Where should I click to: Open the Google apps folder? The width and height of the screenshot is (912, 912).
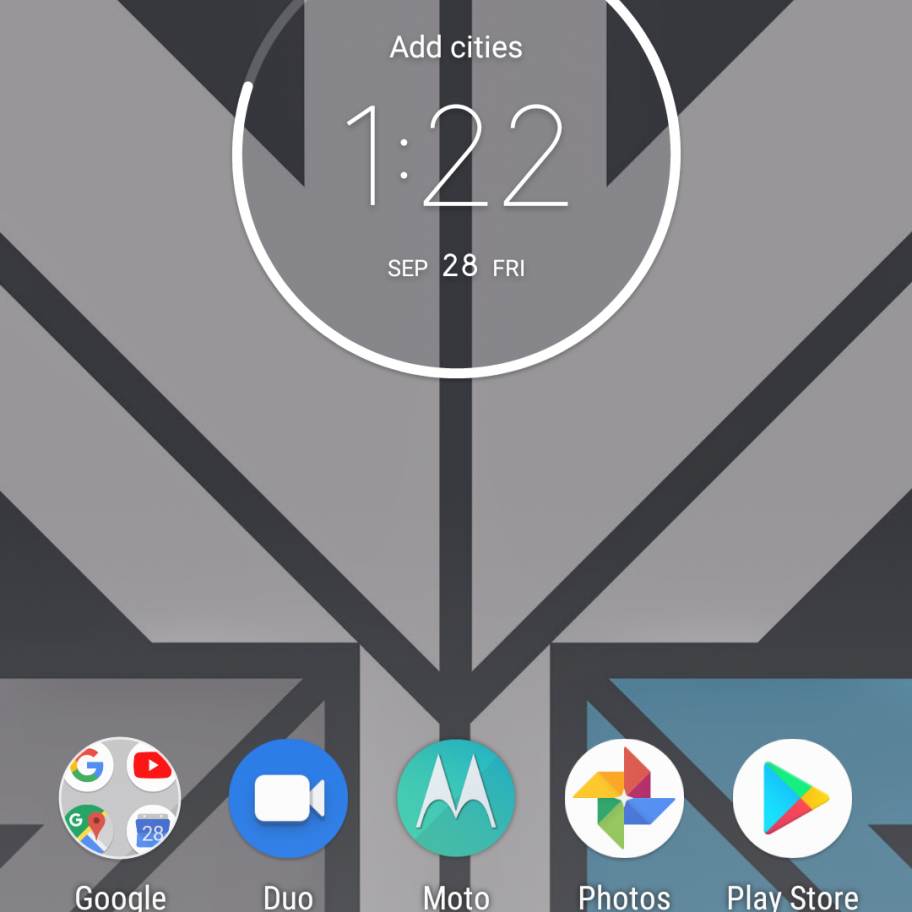click(x=120, y=798)
